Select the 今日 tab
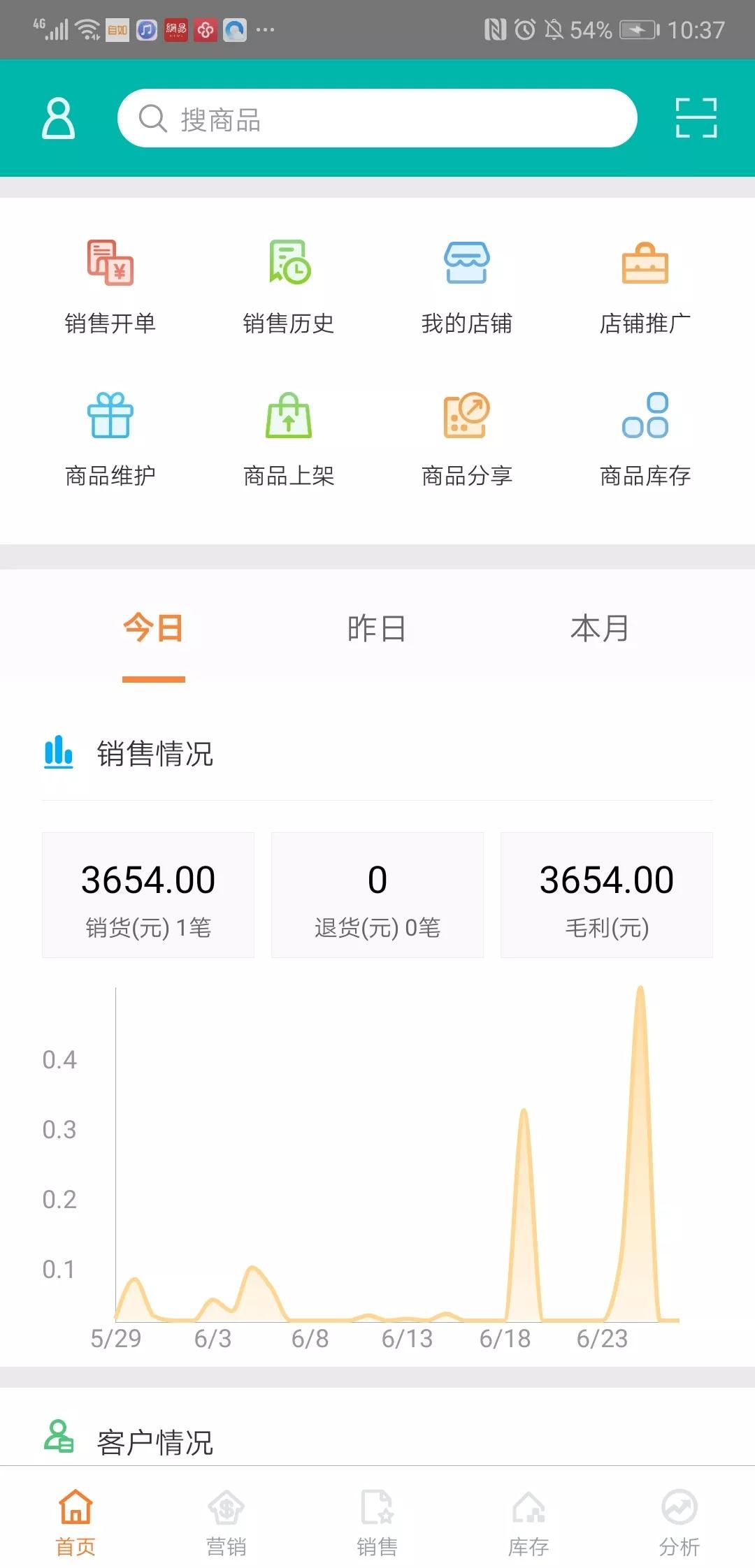755x1568 pixels. (154, 628)
